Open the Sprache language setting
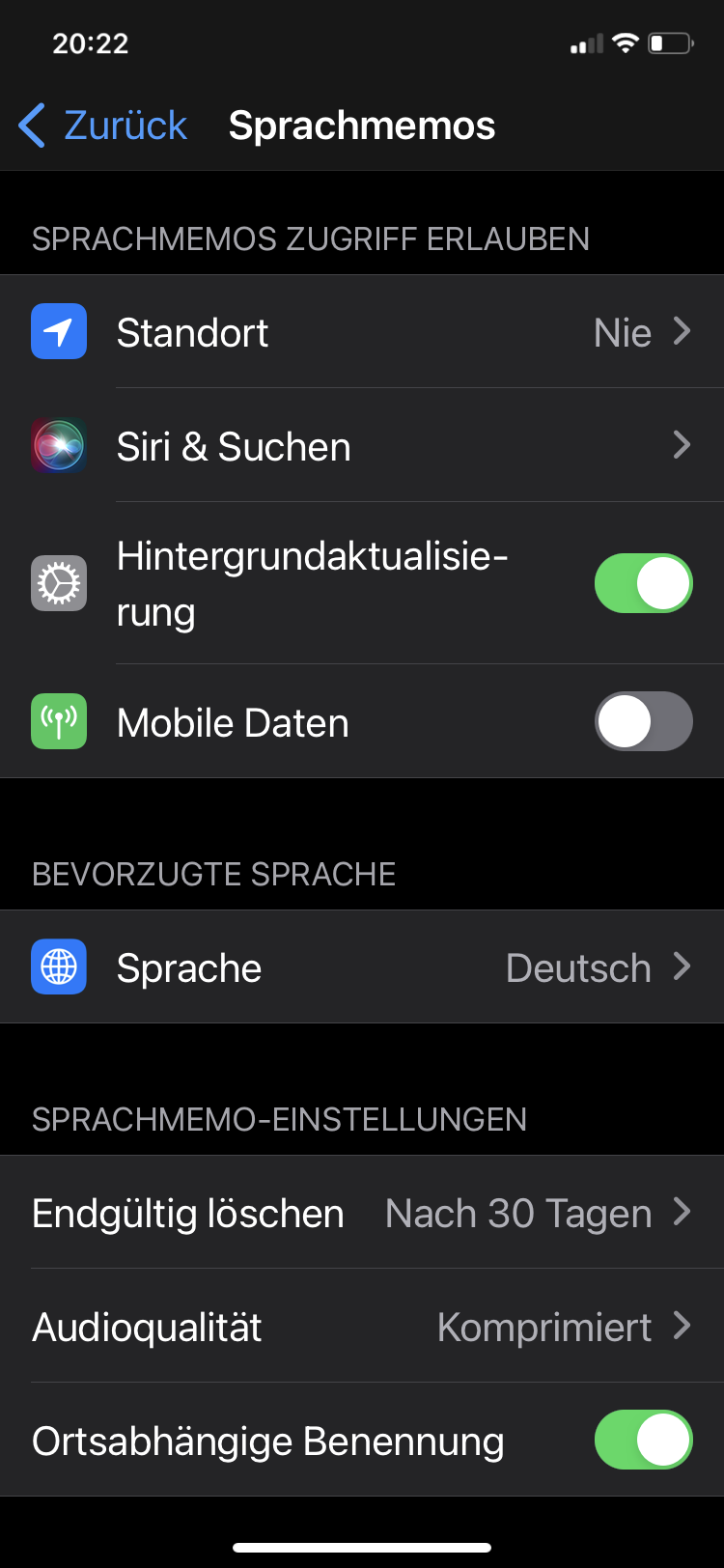 point(362,967)
